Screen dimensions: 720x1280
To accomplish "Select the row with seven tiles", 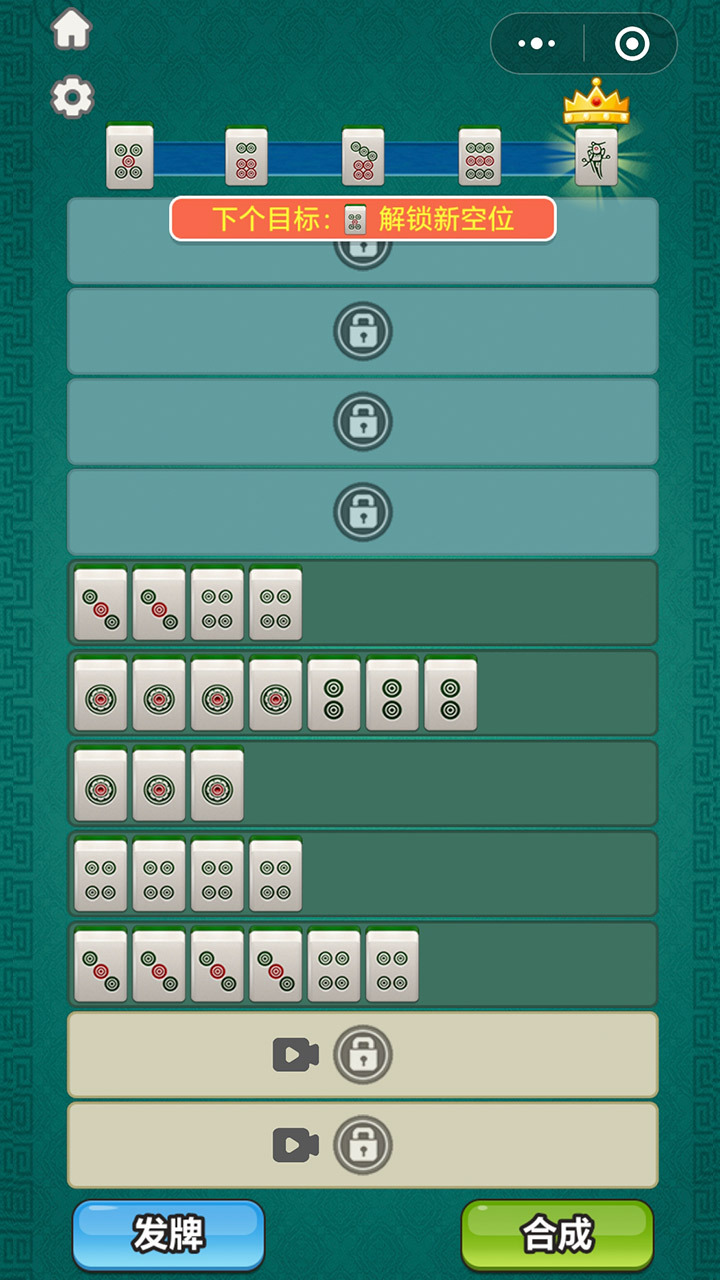I will (x=362, y=693).
